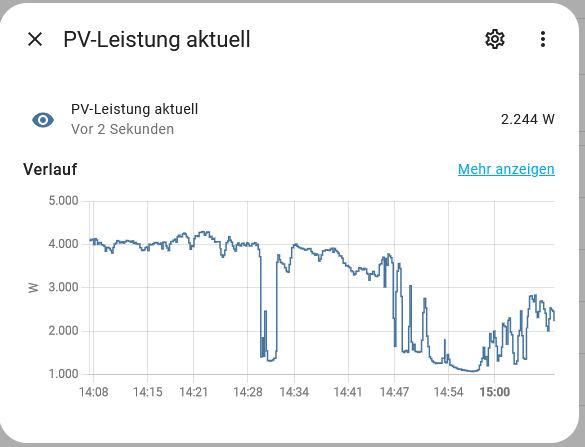Close the PV-Leistung aktuell dialog

[35, 39]
